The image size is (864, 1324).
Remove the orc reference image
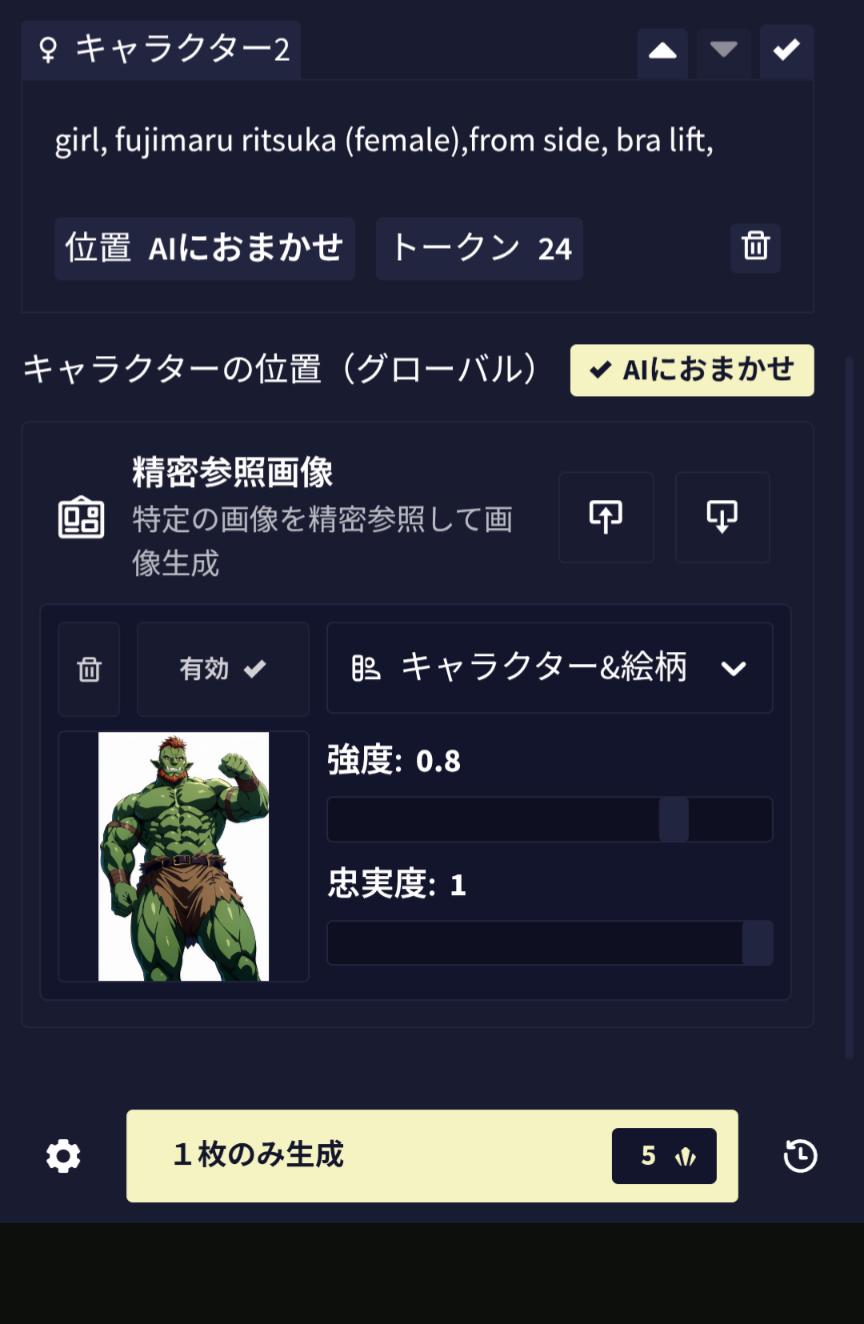point(89,669)
